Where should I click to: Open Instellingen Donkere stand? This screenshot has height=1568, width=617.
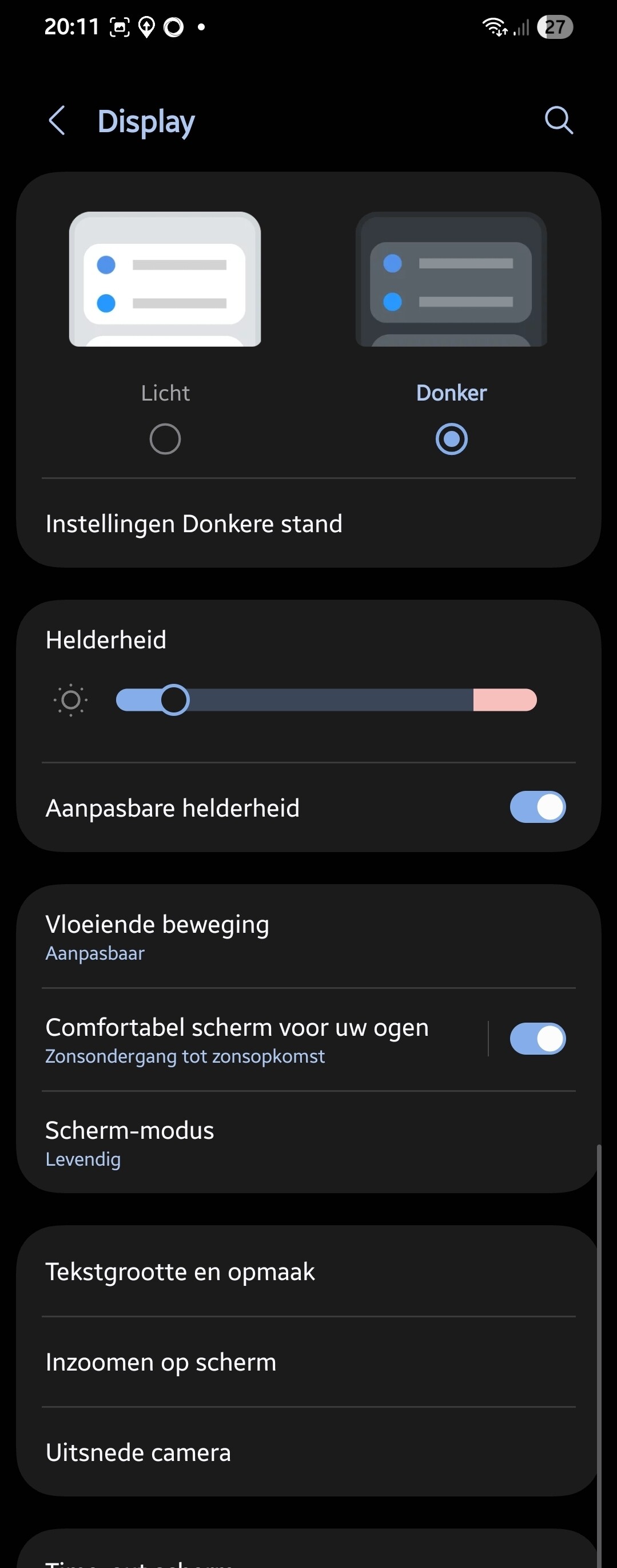[193, 524]
